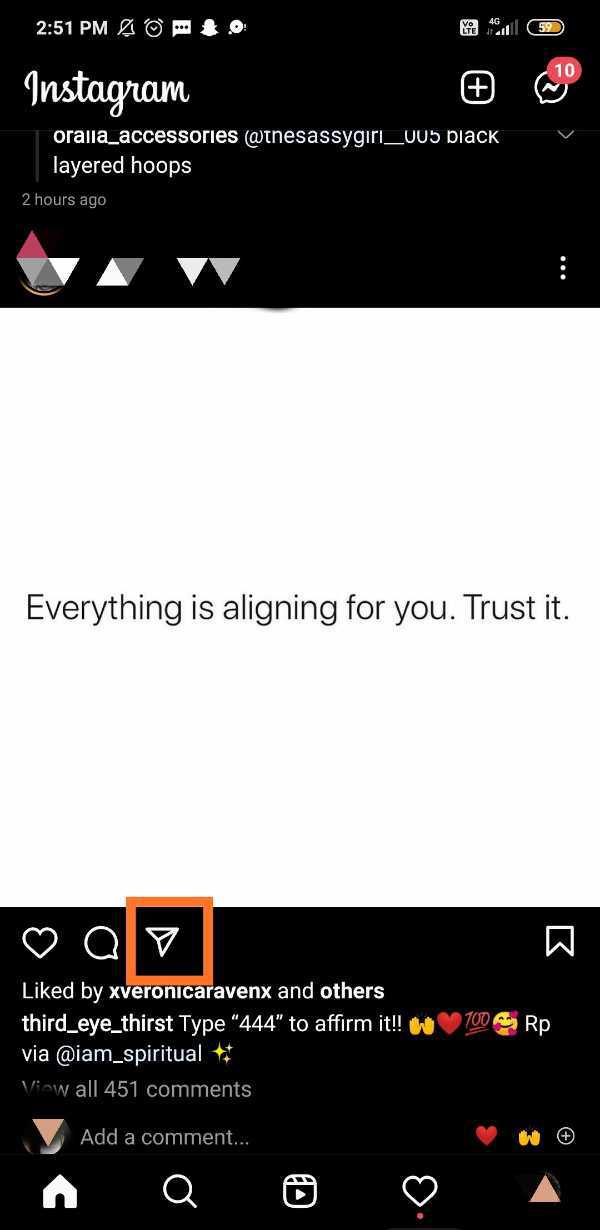The width and height of the screenshot is (600, 1230).
Task: Open Messenger inbox with 10 unread
Action: pos(551,88)
